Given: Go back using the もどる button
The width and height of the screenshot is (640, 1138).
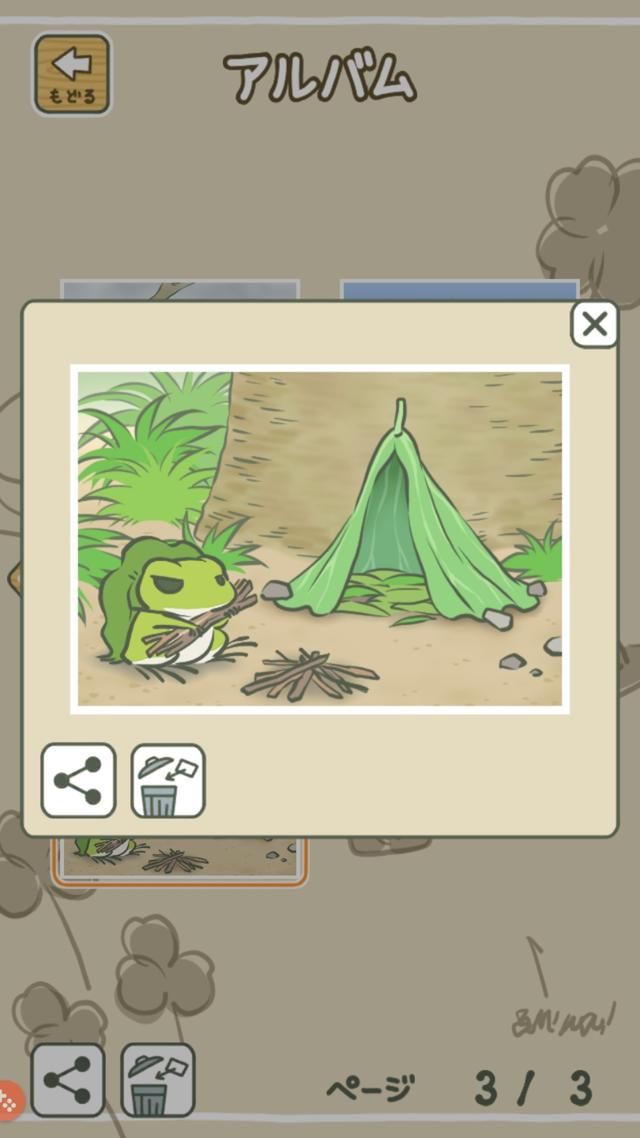Looking at the screenshot, I should (72, 74).
